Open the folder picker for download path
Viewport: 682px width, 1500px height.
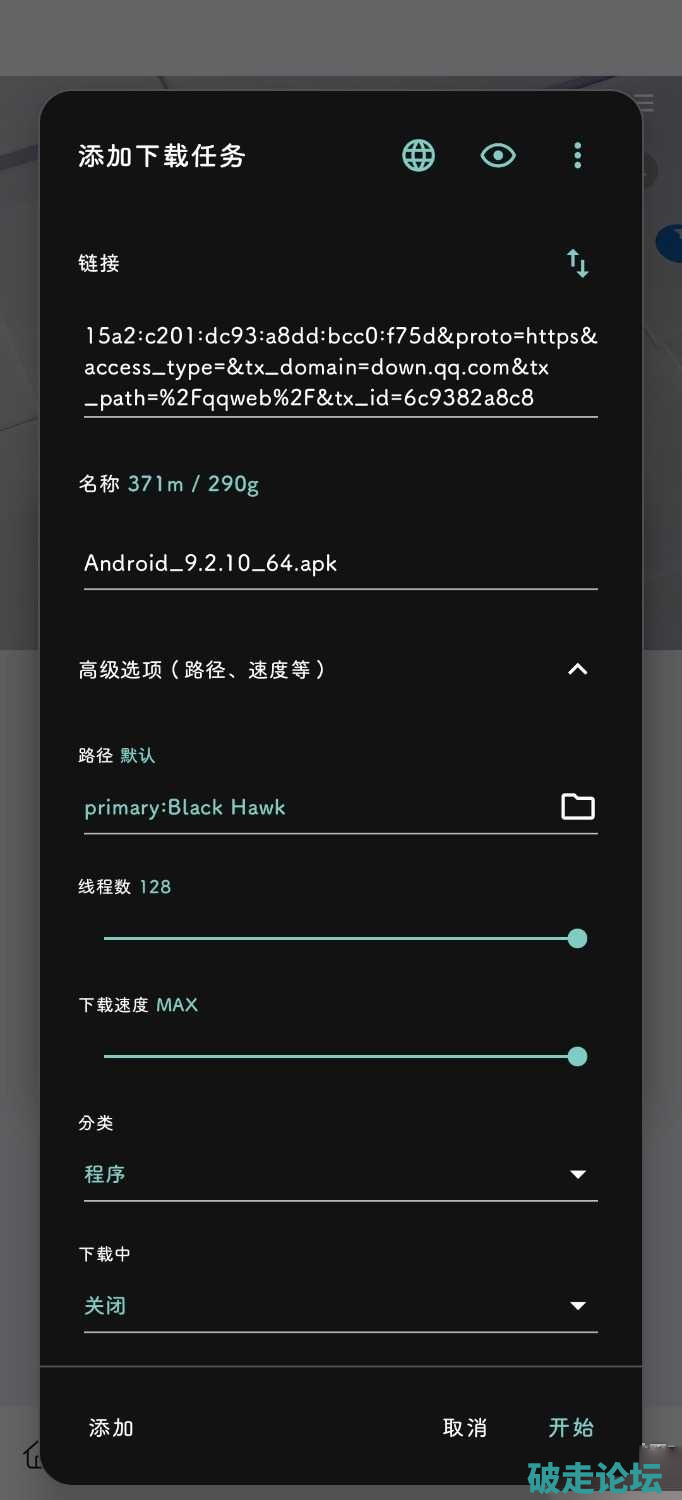click(577, 807)
